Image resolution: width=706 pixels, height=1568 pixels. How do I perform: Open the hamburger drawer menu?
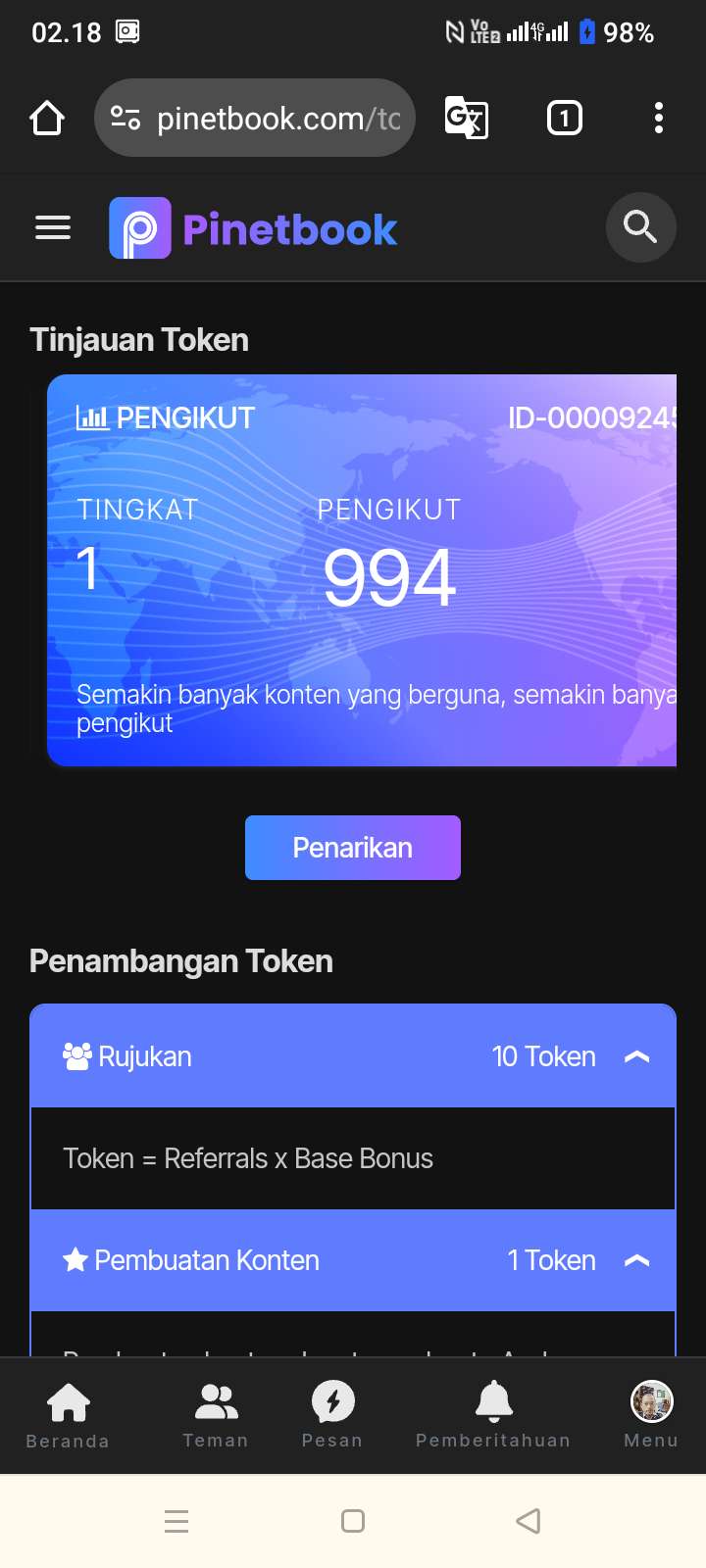click(x=53, y=227)
